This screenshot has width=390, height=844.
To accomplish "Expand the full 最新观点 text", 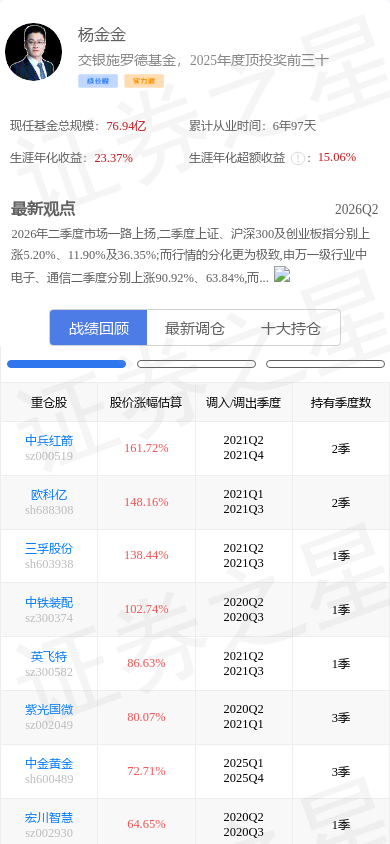I will (282, 275).
